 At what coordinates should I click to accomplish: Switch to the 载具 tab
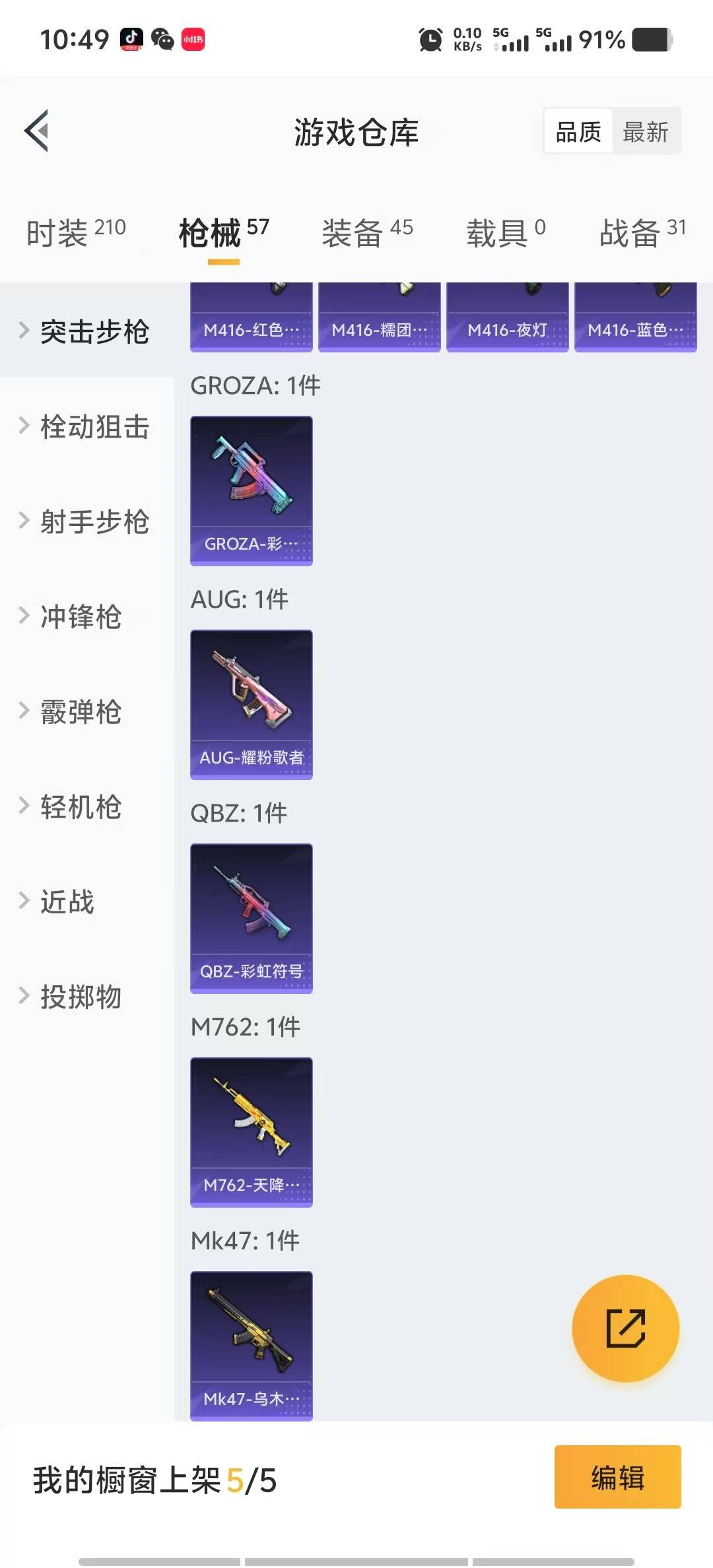tap(506, 233)
